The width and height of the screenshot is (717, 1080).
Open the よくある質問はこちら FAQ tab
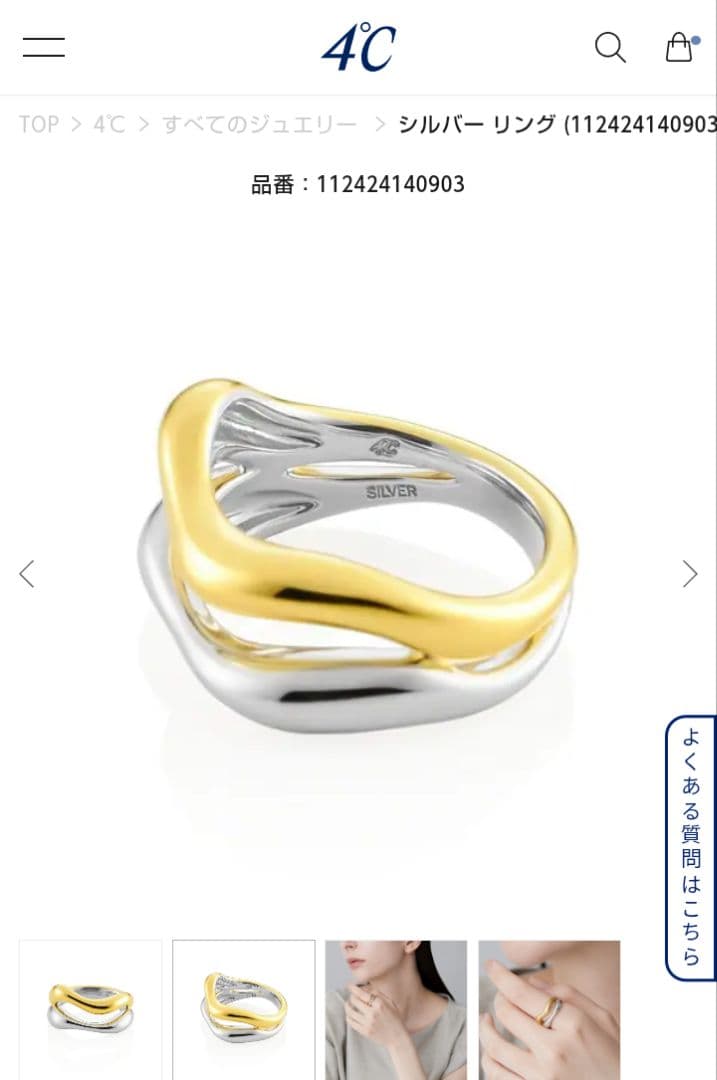coord(691,848)
